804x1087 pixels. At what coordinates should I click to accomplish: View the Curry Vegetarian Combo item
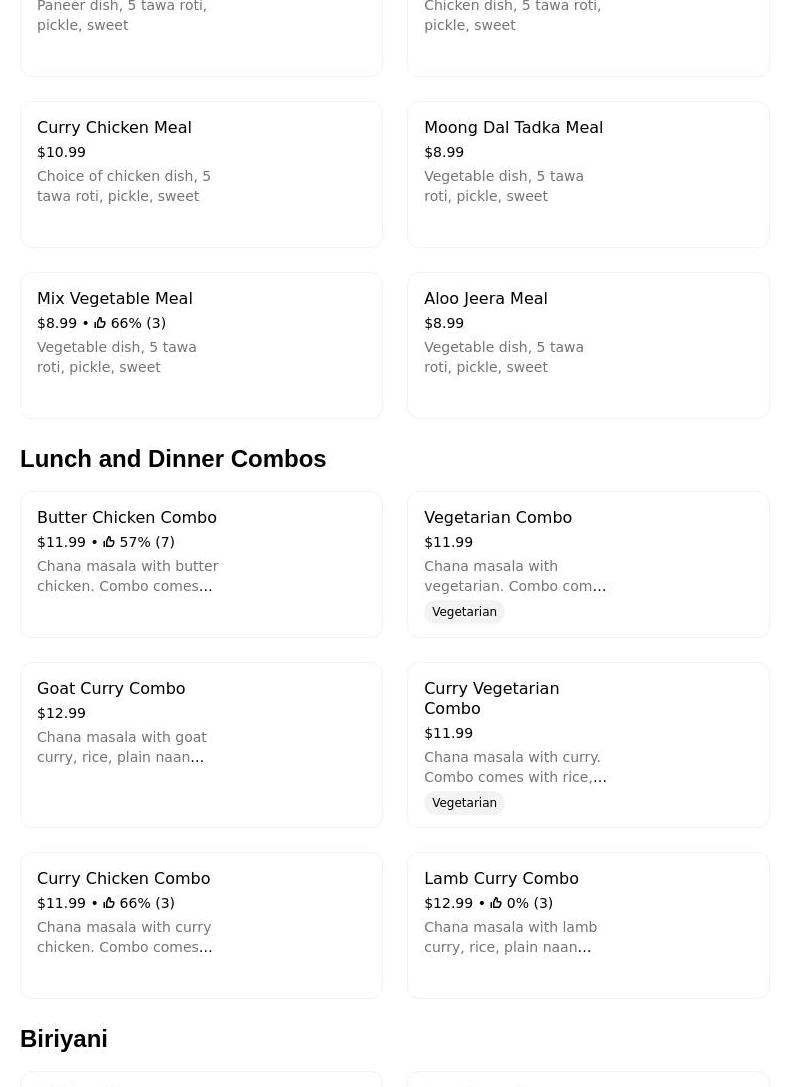pos(588,744)
